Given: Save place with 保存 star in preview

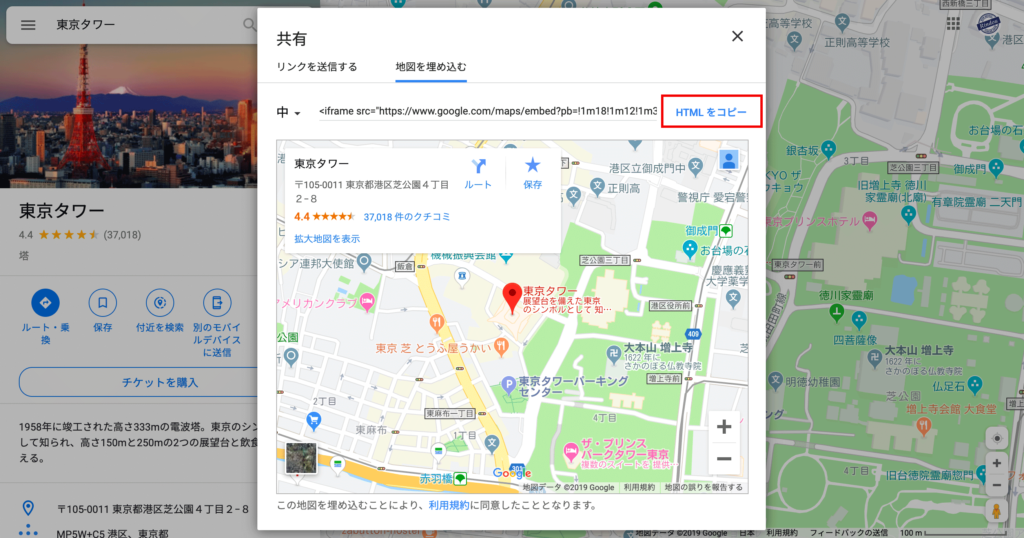Looking at the screenshot, I should [532, 172].
